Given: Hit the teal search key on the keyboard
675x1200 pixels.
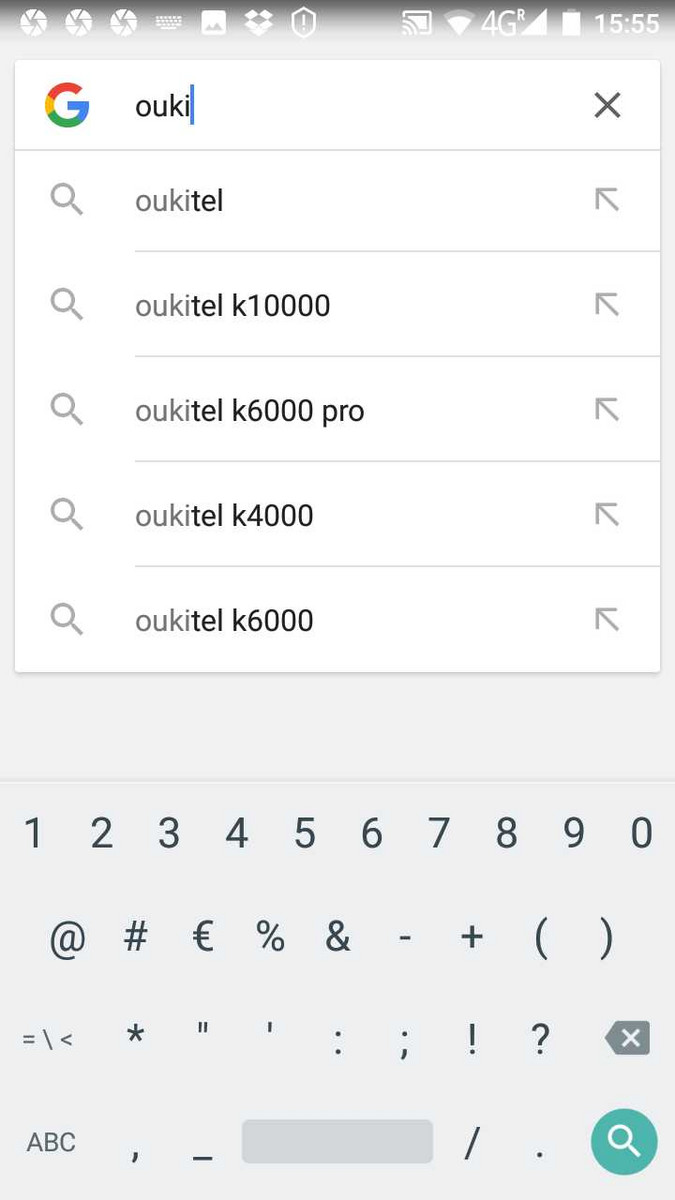Looking at the screenshot, I should tap(624, 1140).
